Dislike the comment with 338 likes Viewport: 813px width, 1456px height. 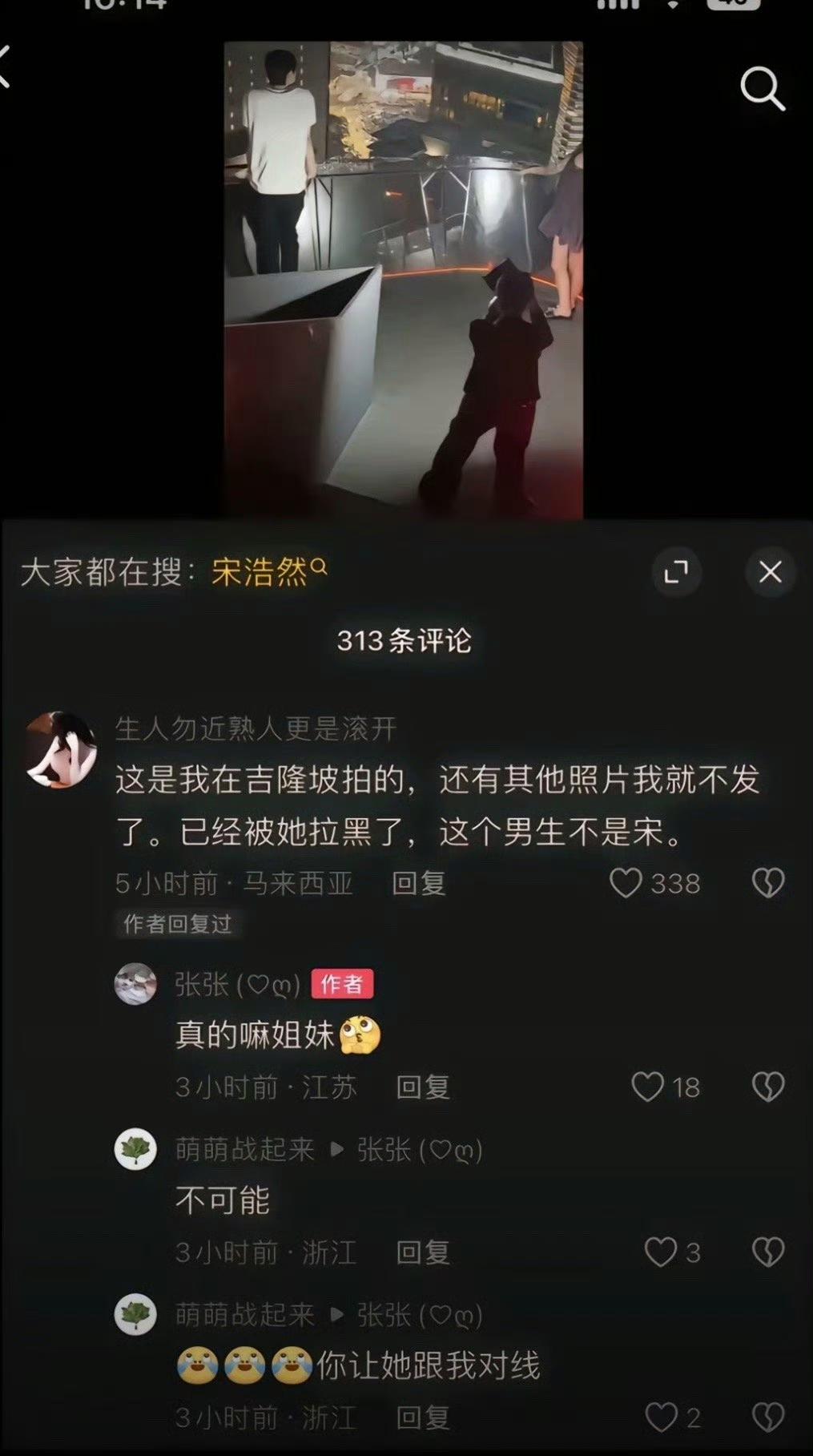click(x=767, y=883)
